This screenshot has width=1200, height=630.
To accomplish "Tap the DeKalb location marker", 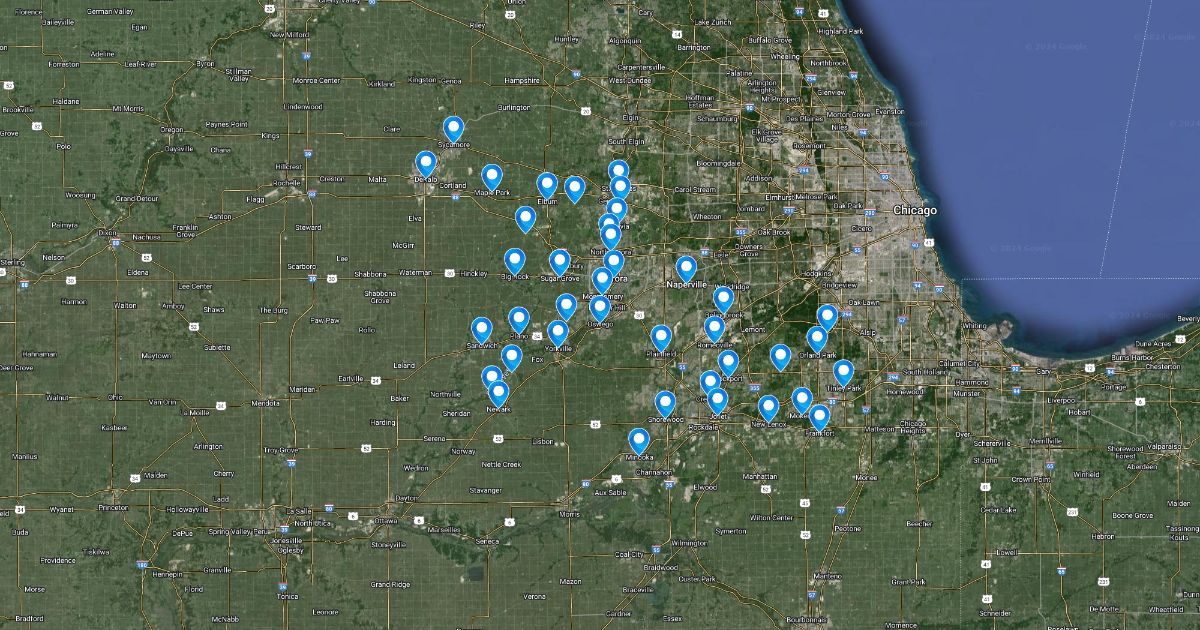I will 425,162.
